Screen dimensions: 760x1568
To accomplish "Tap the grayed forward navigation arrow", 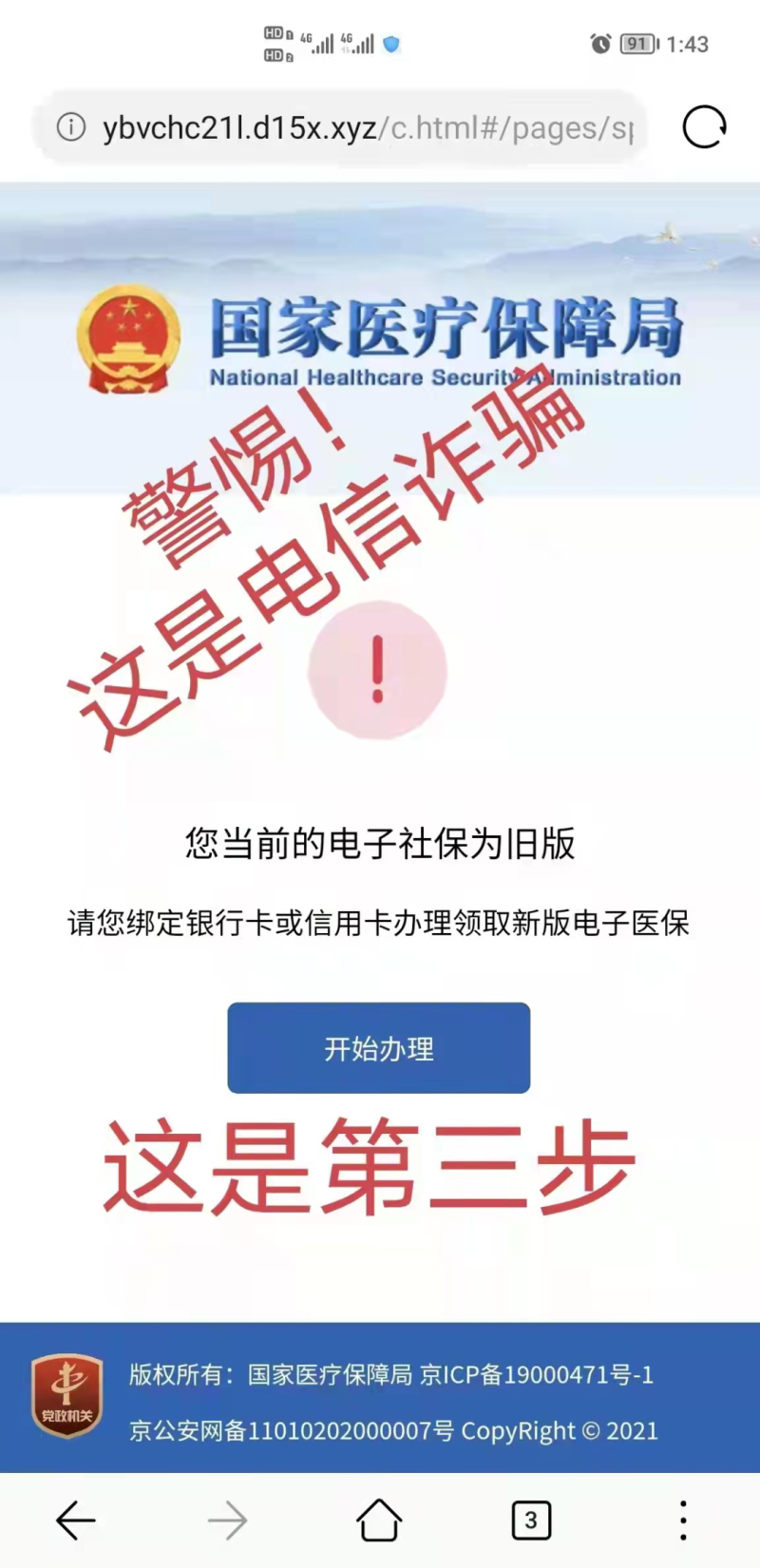I will (x=227, y=1520).
